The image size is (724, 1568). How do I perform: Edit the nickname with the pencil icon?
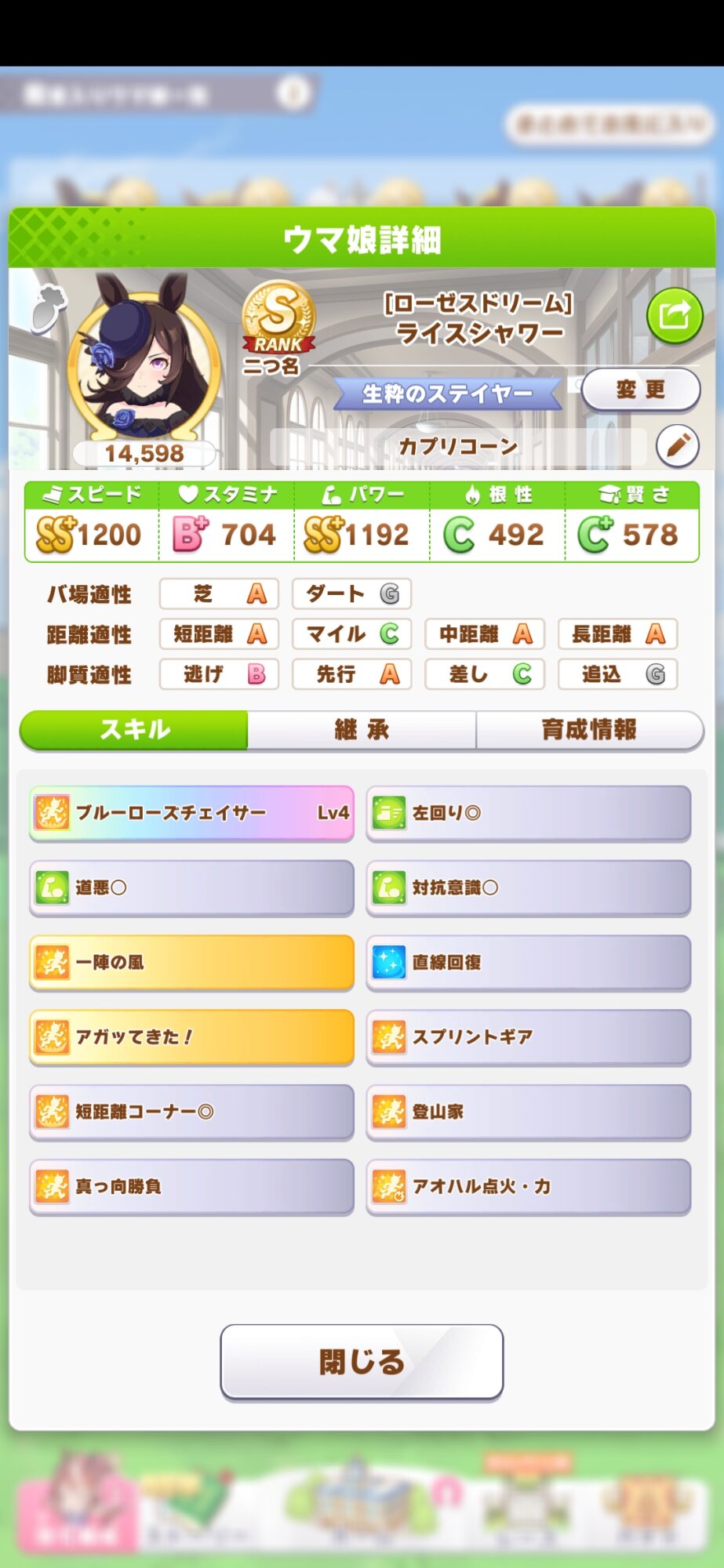677,446
